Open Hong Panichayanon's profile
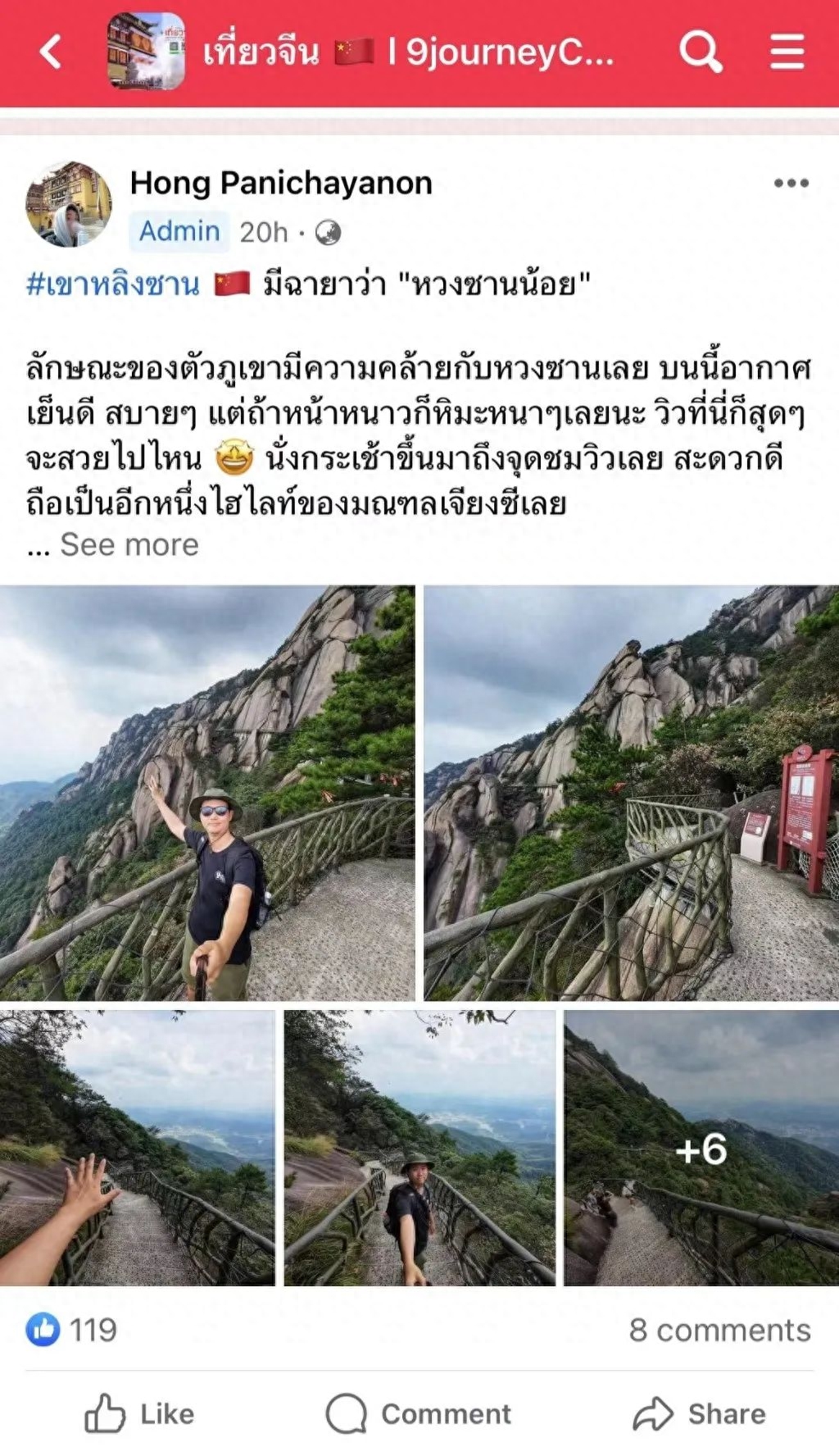The width and height of the screenshot is (839, 1456). pos(280,183)
